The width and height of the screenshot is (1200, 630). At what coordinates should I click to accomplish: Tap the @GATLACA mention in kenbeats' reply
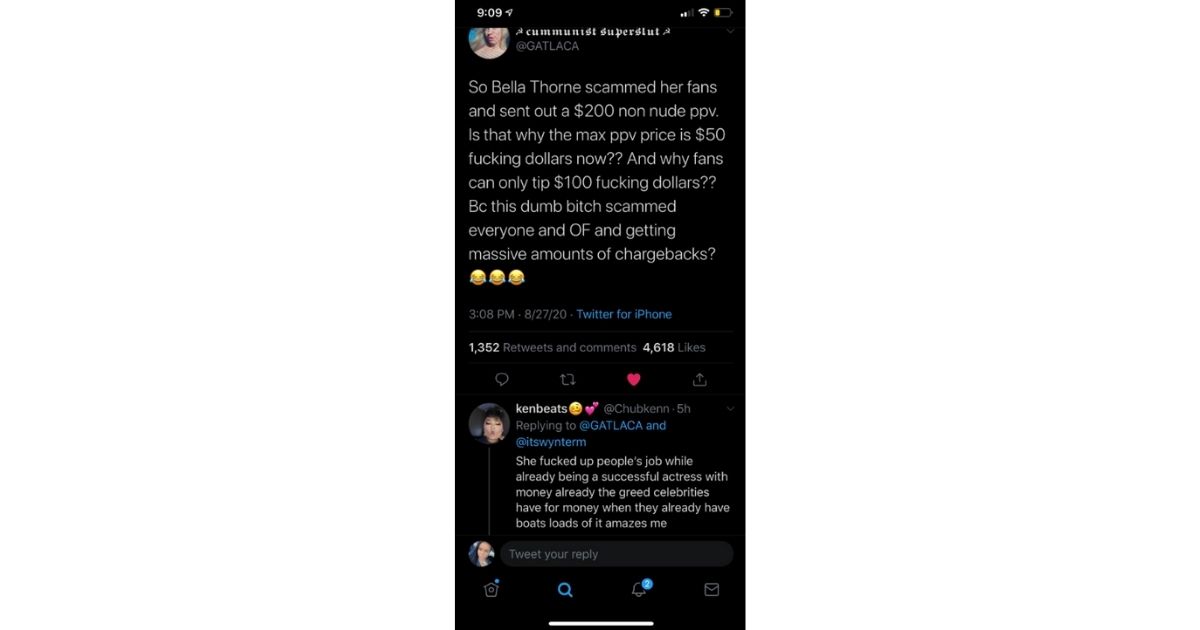coord(611,425)
